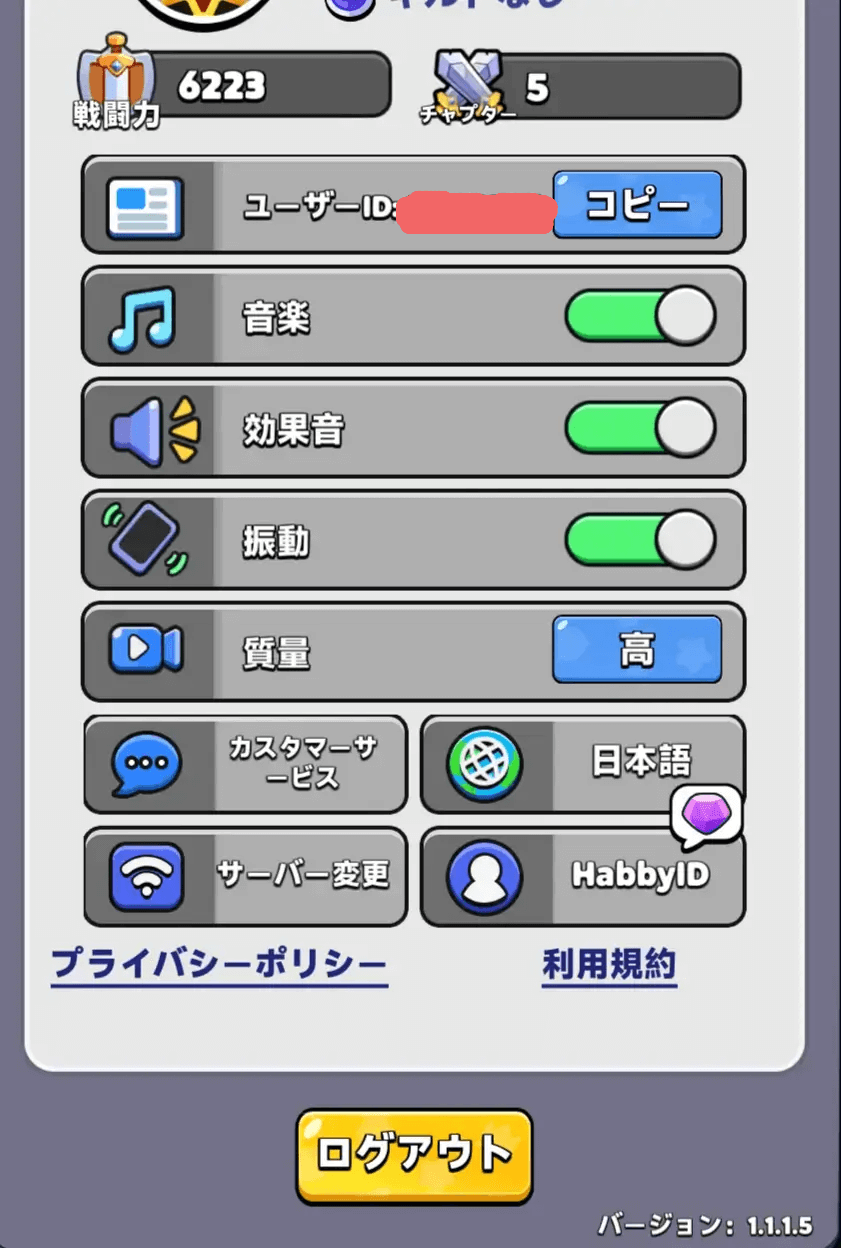Change 質量 quality setting via 高 button
This screenshot has height=1248, width=841.
[x=637, y=650]
